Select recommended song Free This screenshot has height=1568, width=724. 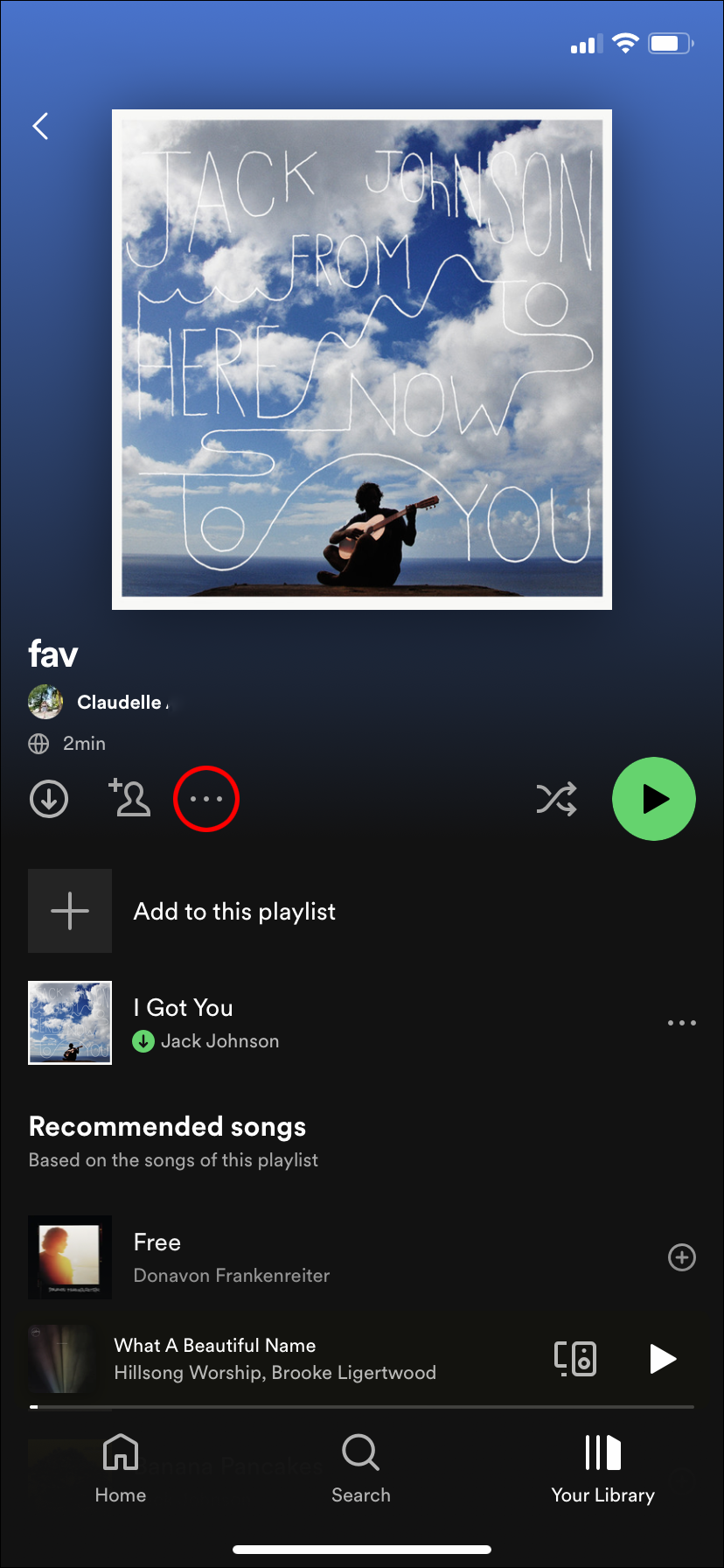(231, 1257)
